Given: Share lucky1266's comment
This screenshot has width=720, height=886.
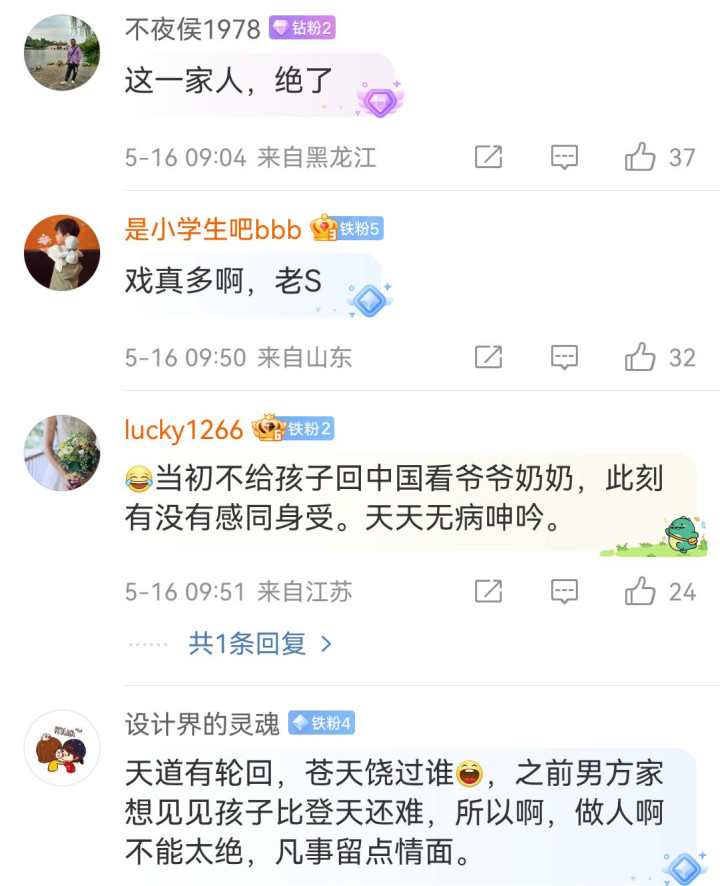Looking at the screenshot, I should click(488, 591).
